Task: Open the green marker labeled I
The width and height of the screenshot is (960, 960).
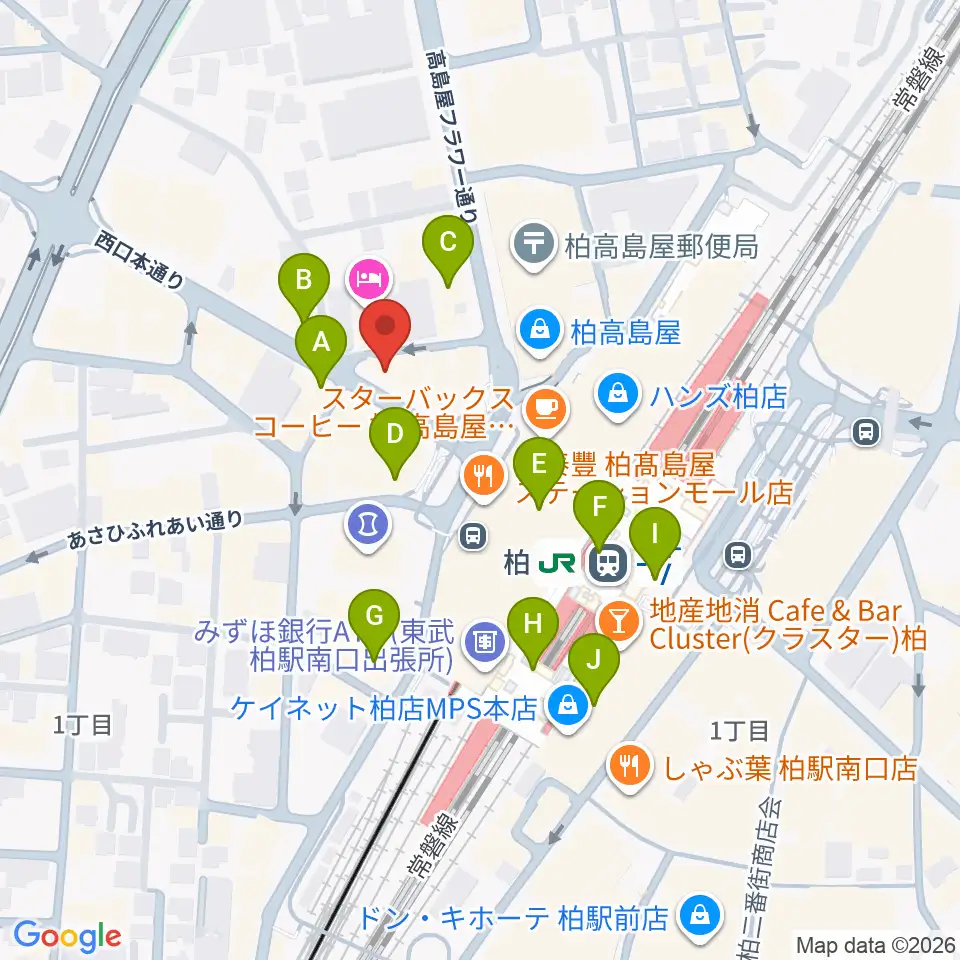Action: click(654, 541)
